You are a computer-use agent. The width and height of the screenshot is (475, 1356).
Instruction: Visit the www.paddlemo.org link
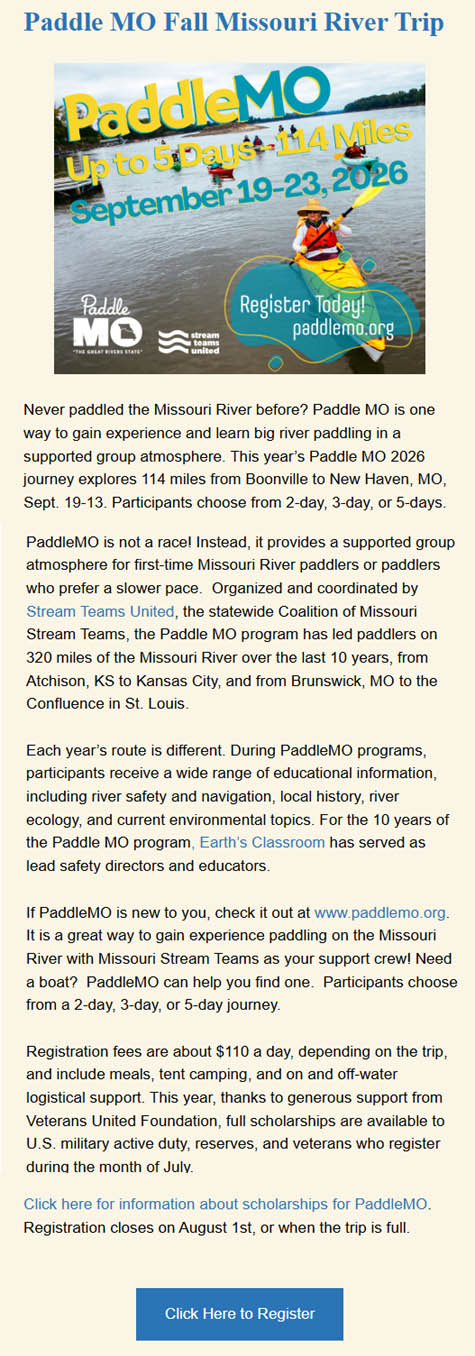[380, 912]
